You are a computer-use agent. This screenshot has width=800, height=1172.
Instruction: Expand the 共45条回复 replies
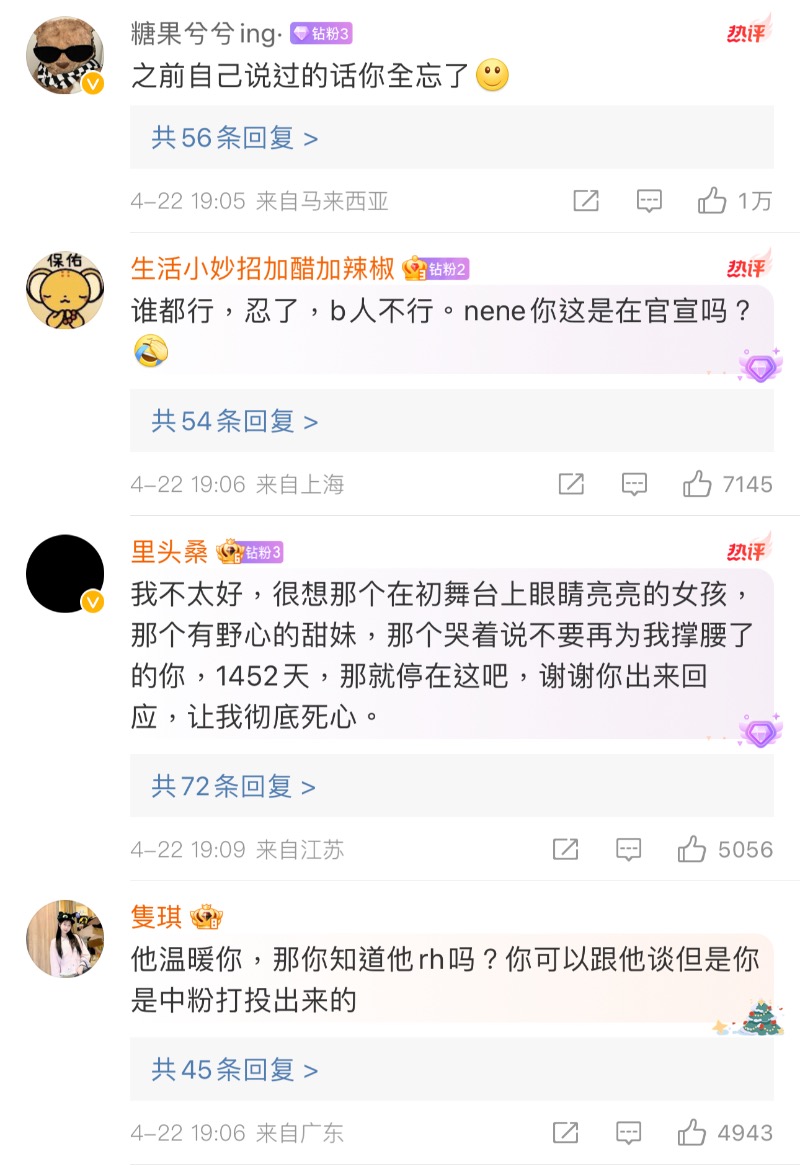click(234, 1070)
